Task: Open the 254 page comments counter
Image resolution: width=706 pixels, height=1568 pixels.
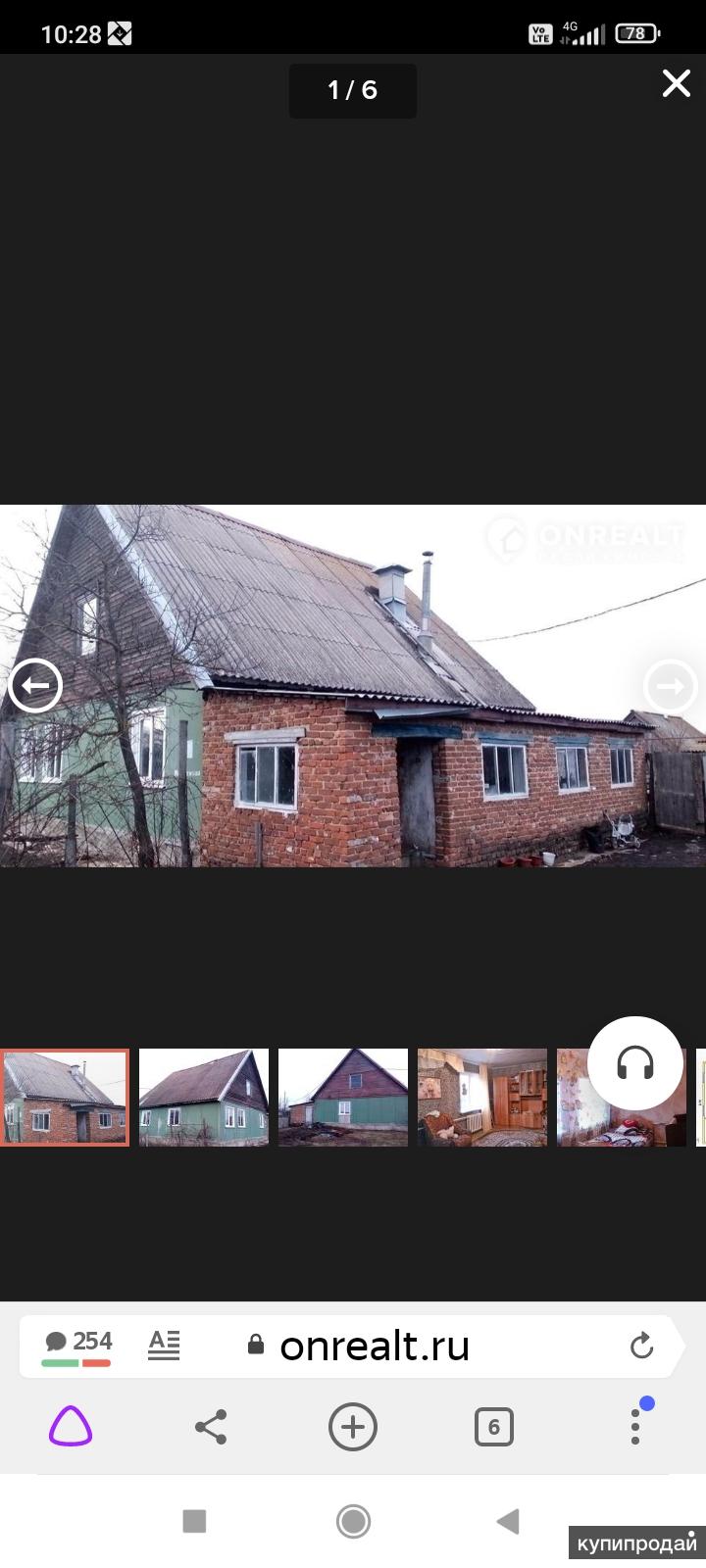Action: pos(78,1345)
